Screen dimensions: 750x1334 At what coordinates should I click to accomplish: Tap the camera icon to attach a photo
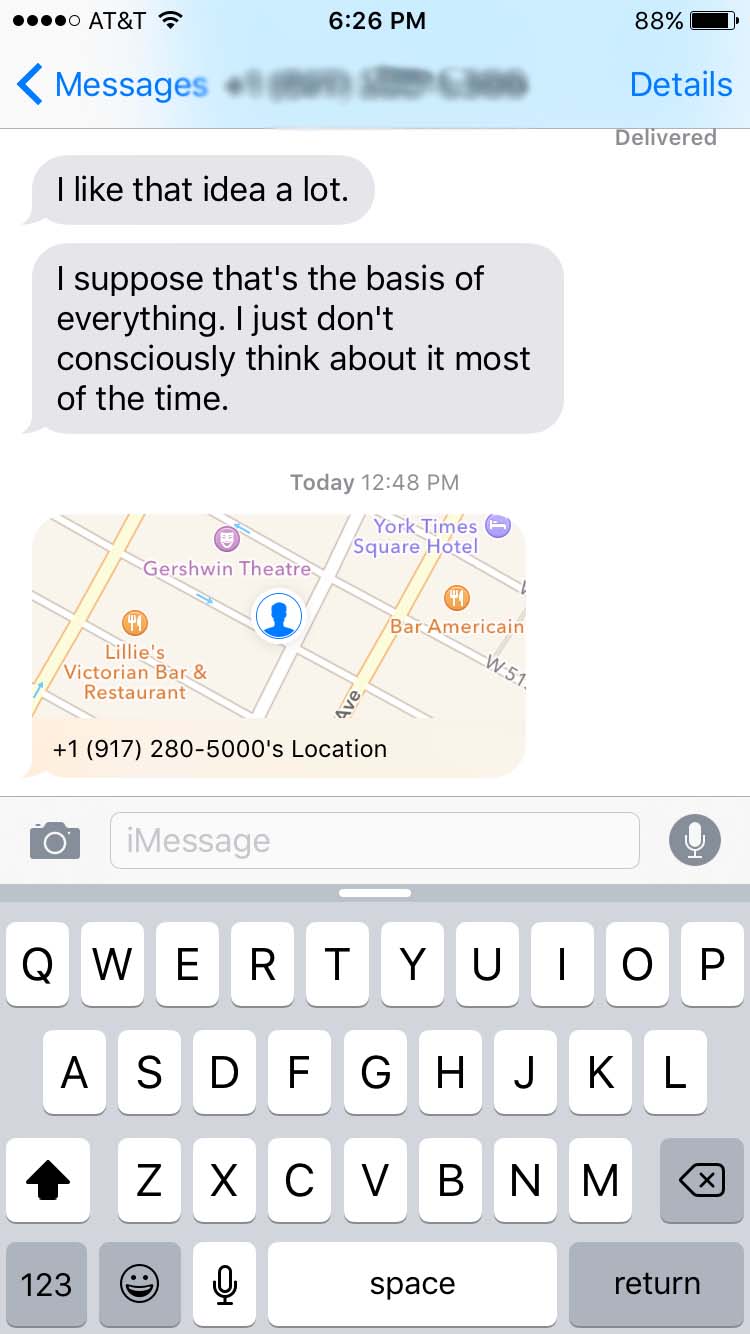pos(55,840)
